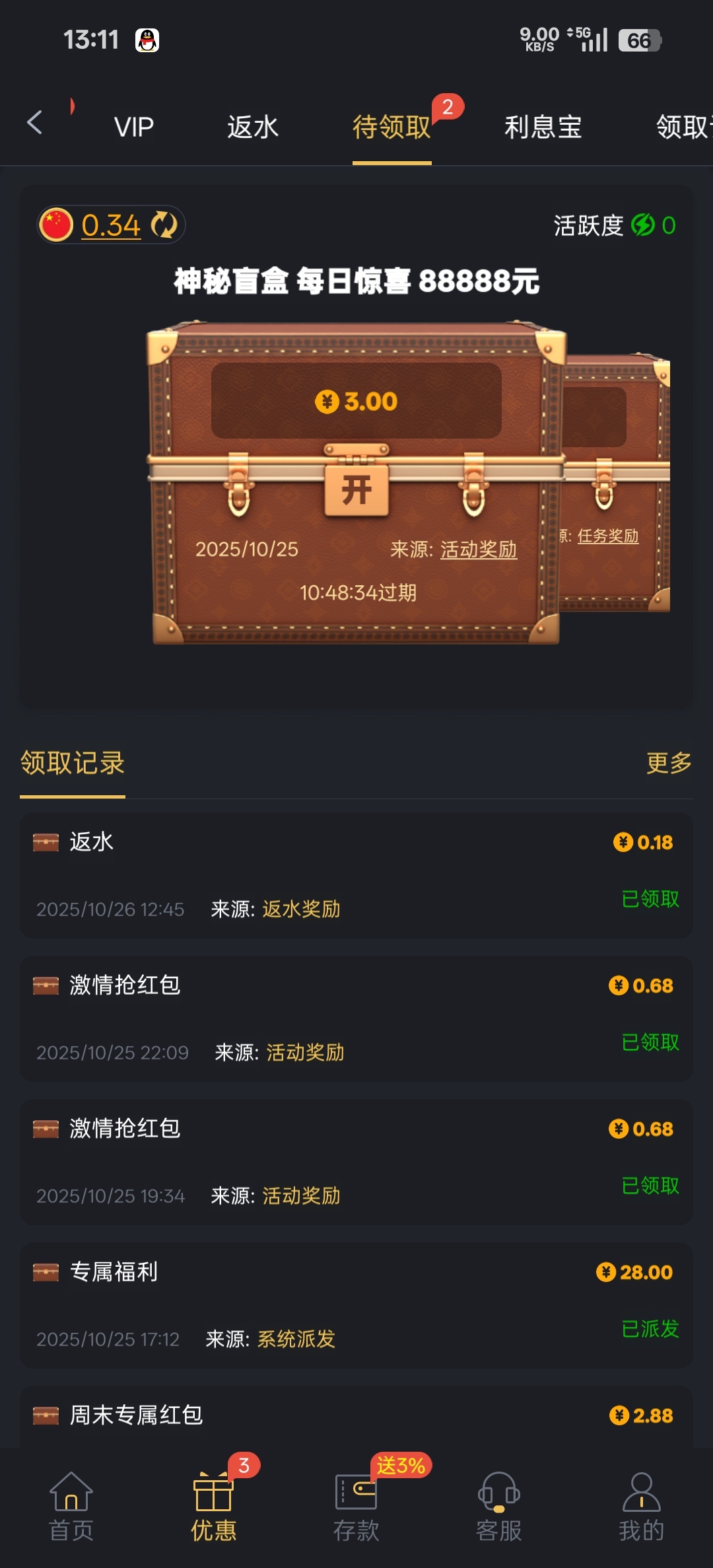Open the 活动奖励 source link on the box

[x=478, y=550]
